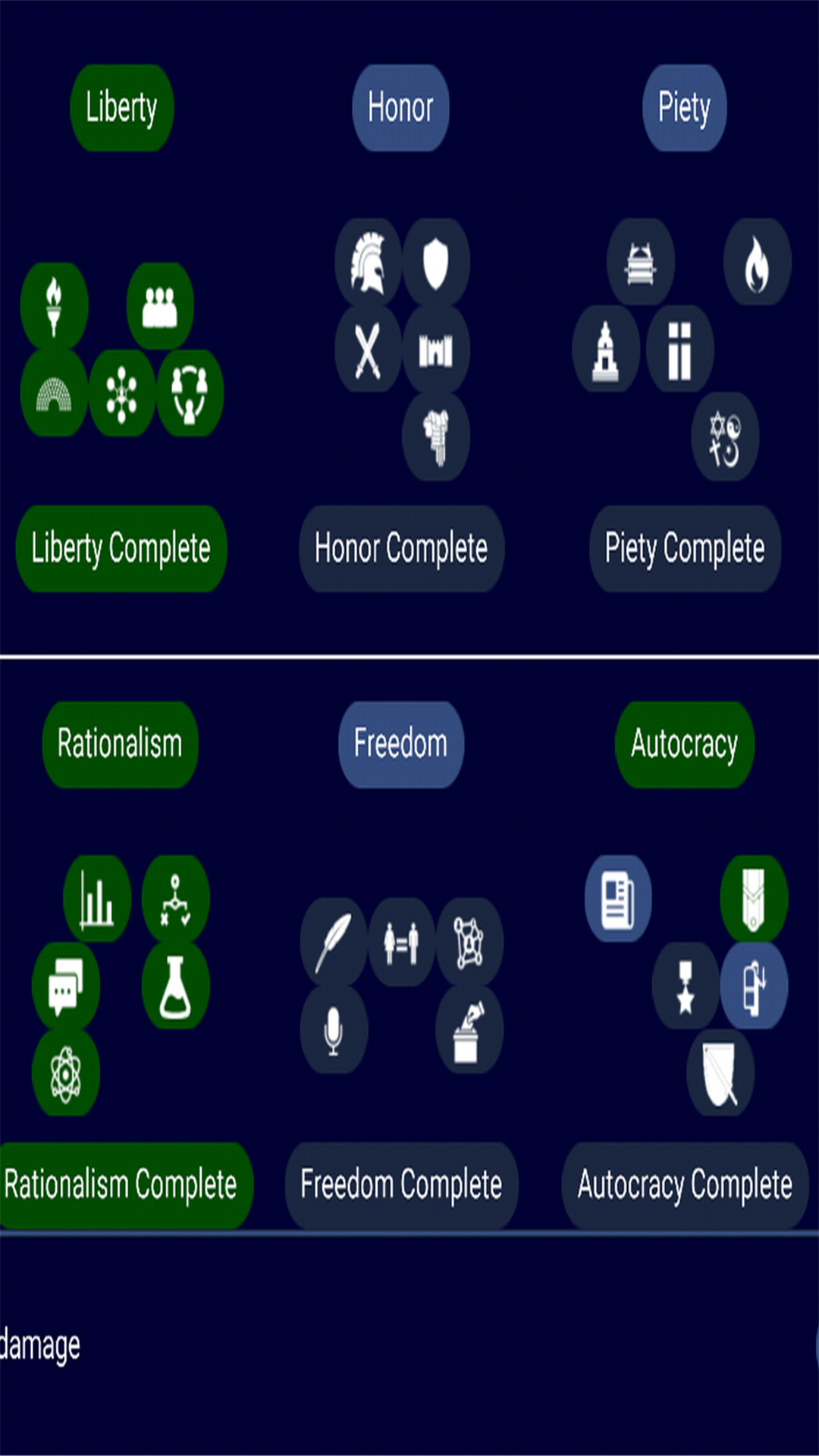Choose the religious symbols policy in Piety
This screenshot has width=819, height=1456.
pos(724,438)
